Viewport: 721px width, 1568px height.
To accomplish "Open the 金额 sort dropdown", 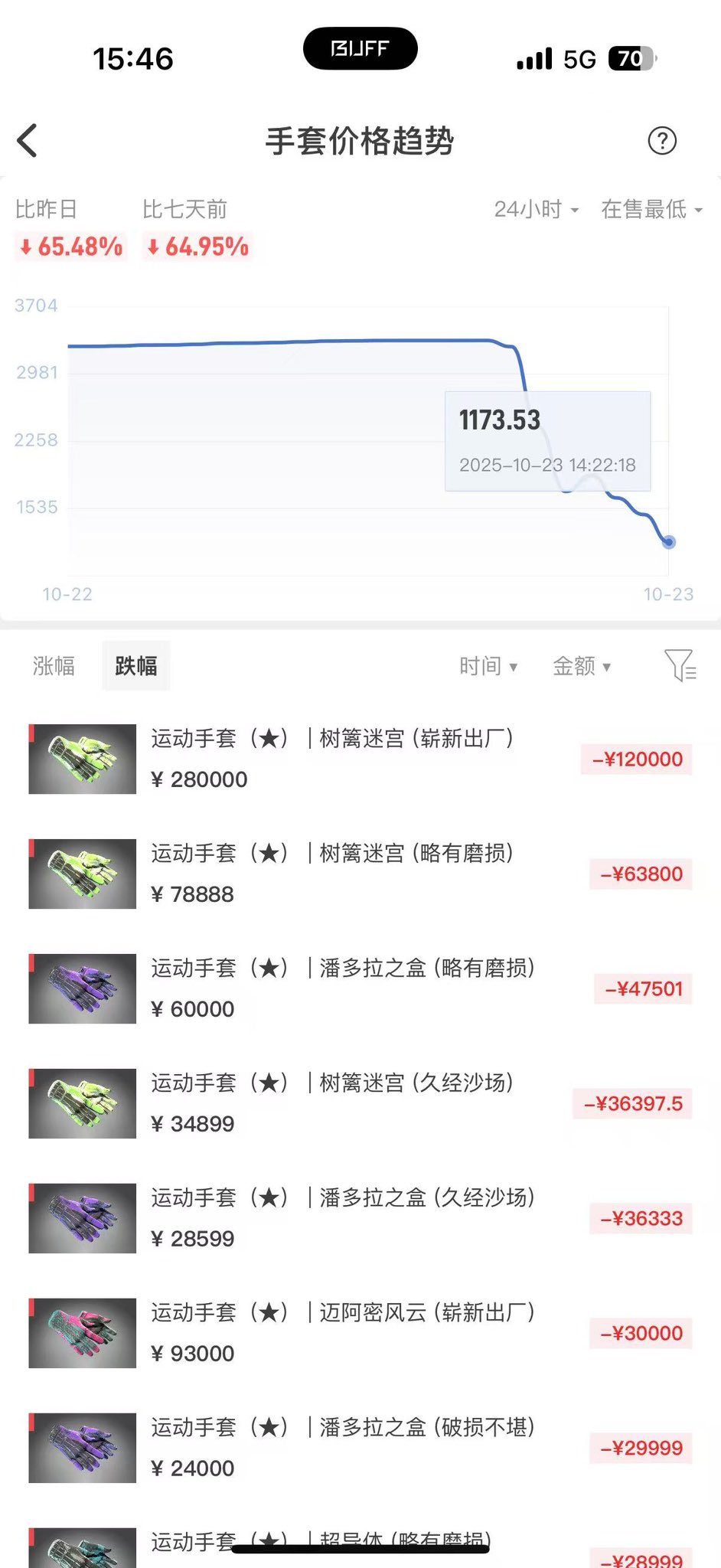I will [x=582, y=666].
